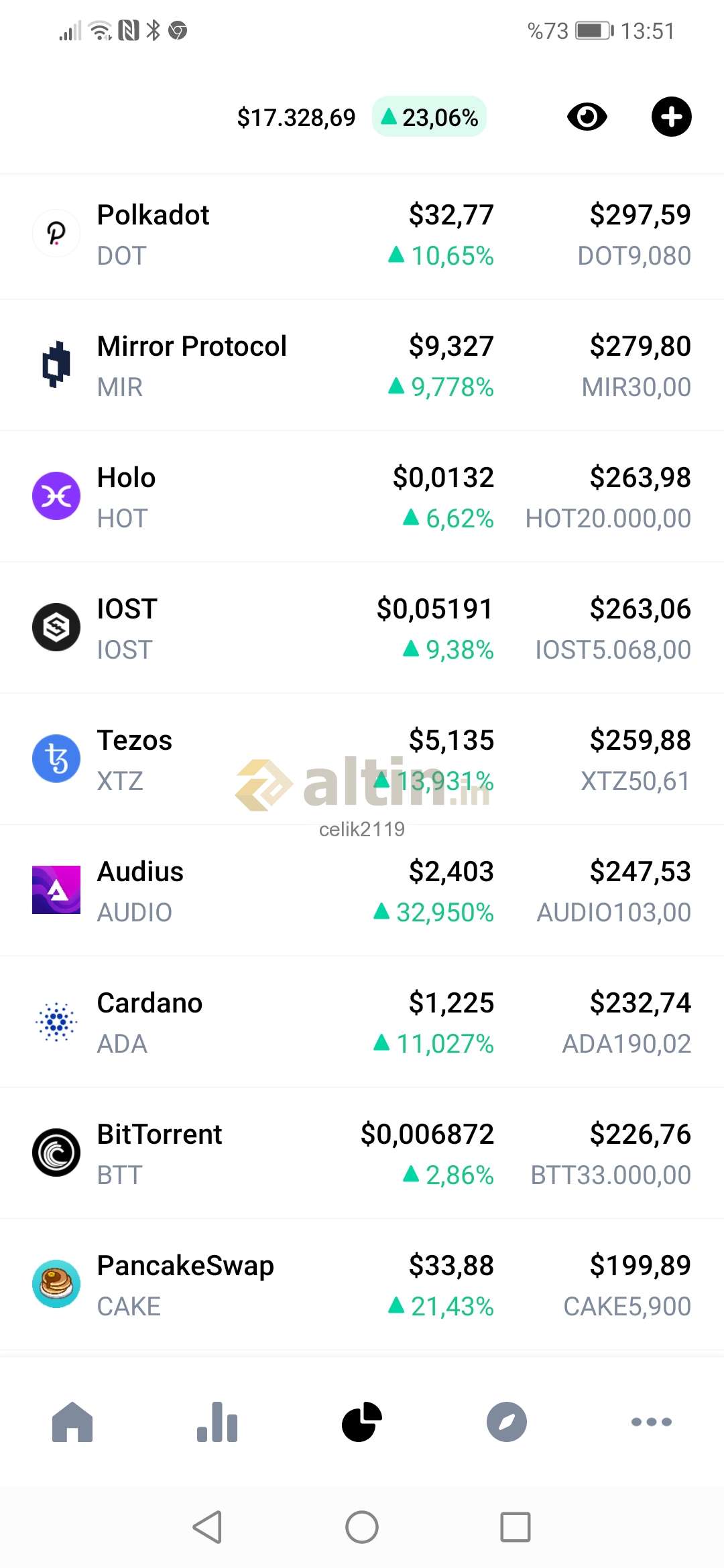
Task: Open system recent apps
Action: coord(516,1527)
